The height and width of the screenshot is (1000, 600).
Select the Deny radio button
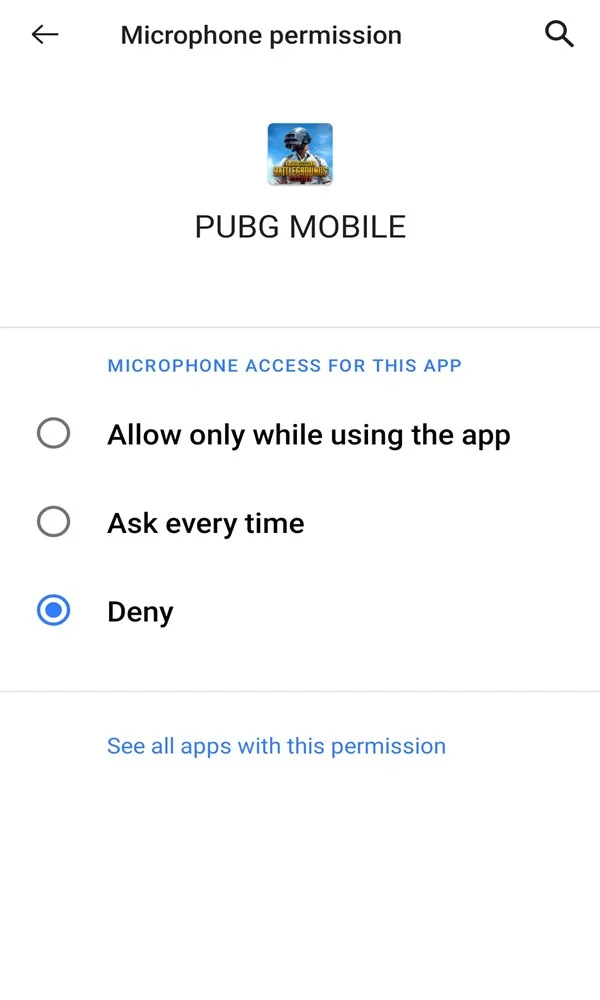[x=54, y=610]
